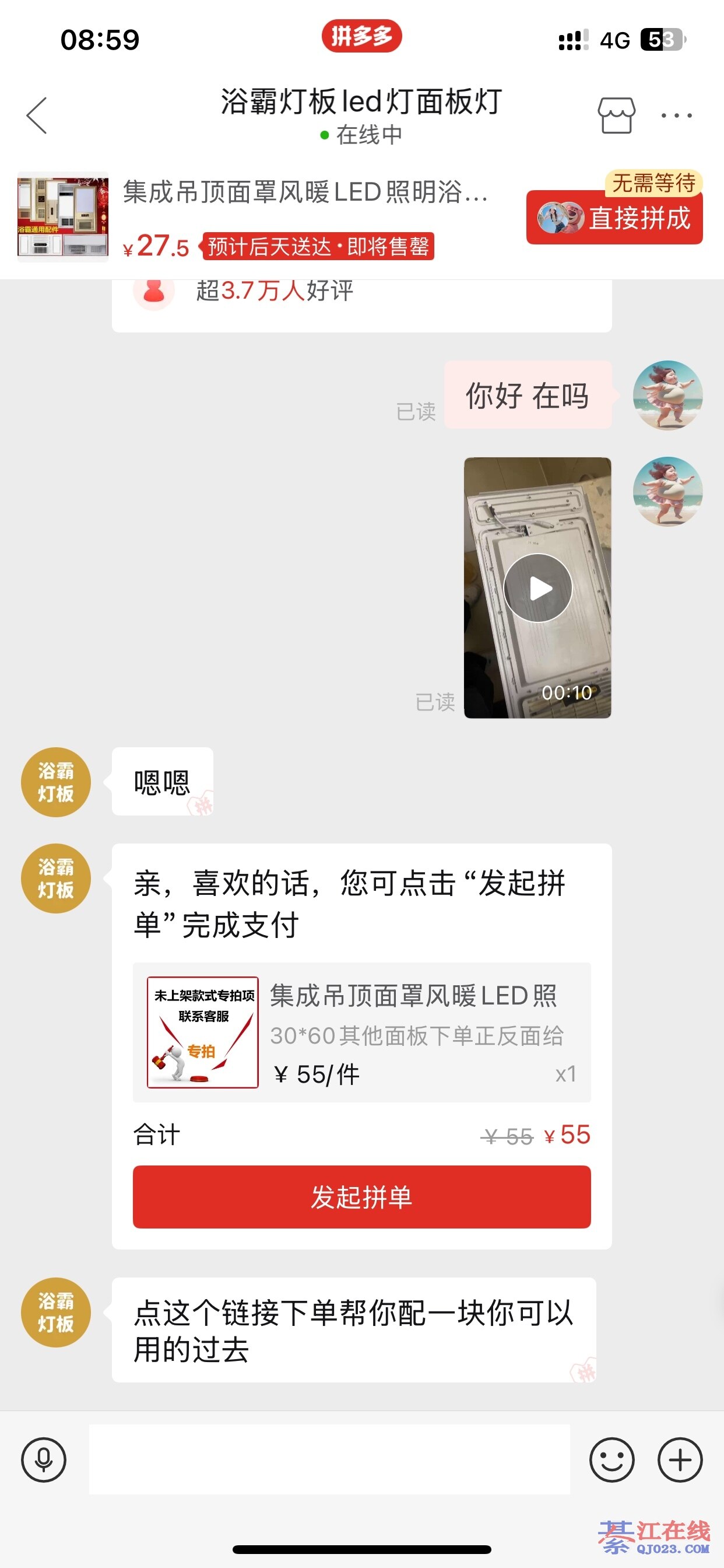This screenshot has width=724, height=1568.
Task: Tap the 直接拼成 button
Action: point(614,218)
